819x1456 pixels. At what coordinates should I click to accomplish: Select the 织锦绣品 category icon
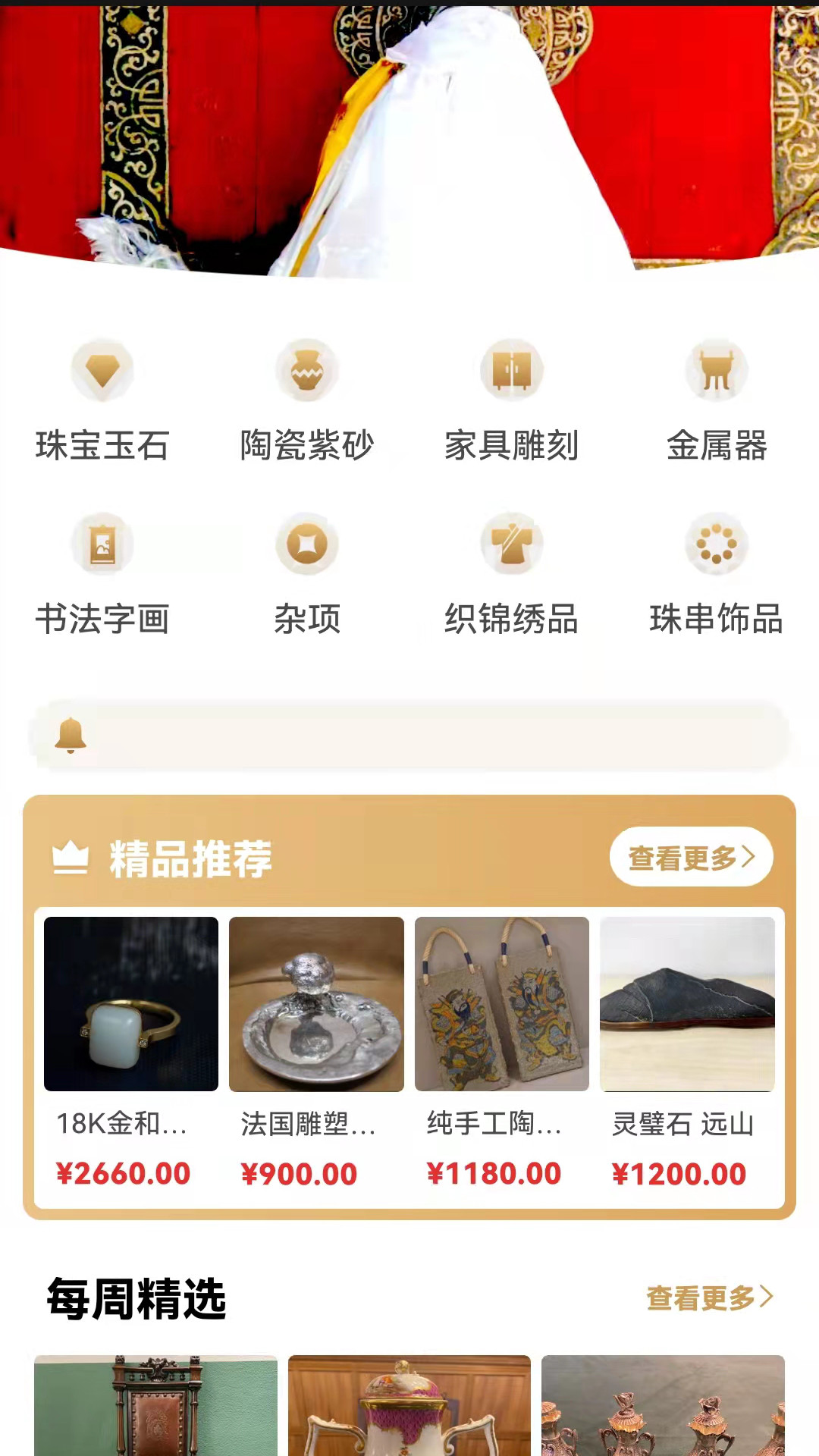512,544
